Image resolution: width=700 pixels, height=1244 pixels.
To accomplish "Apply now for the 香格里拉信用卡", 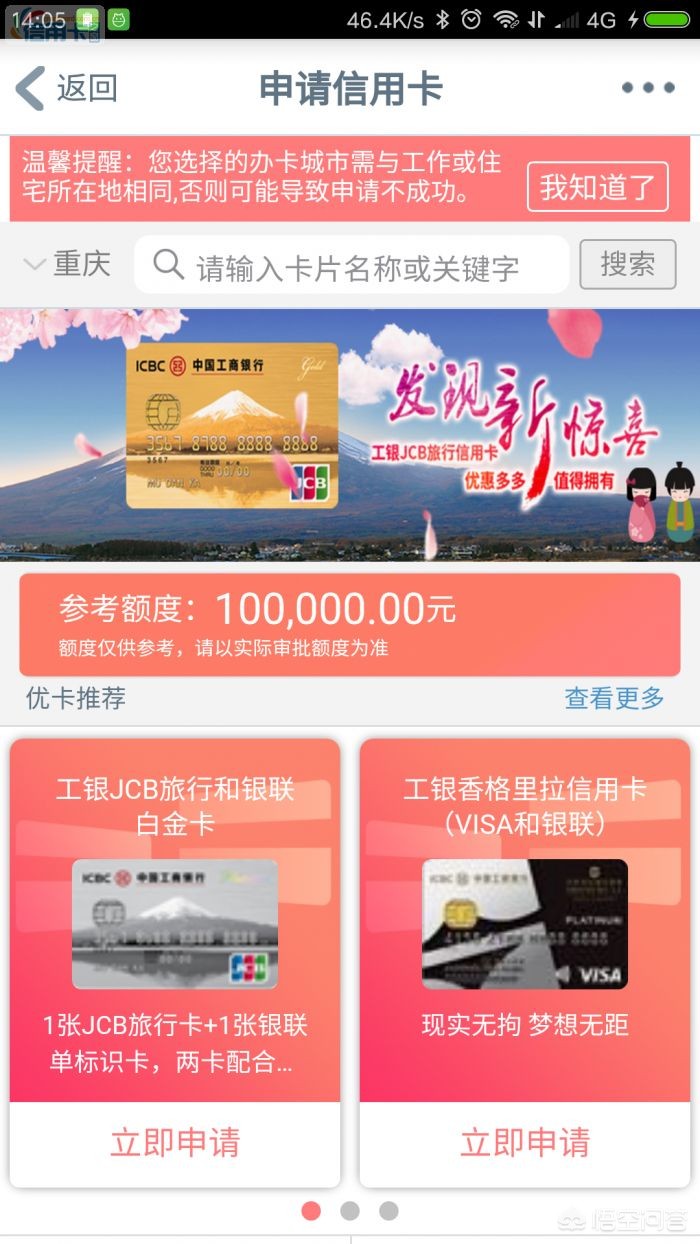I will pos(524,1143).
